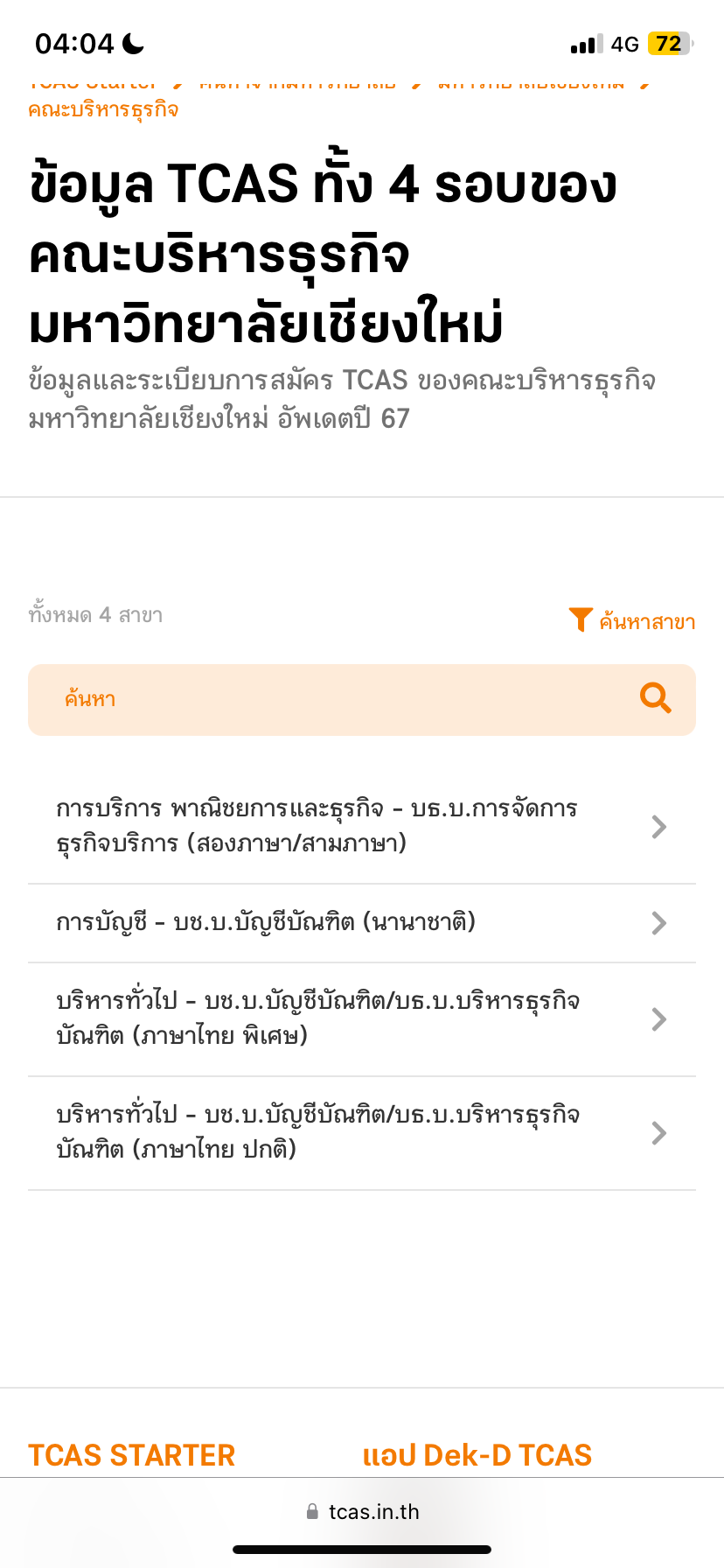
Task: Open การบริการ พาณิชยการและธุรกิจ program row
Action: pos(362,827)
